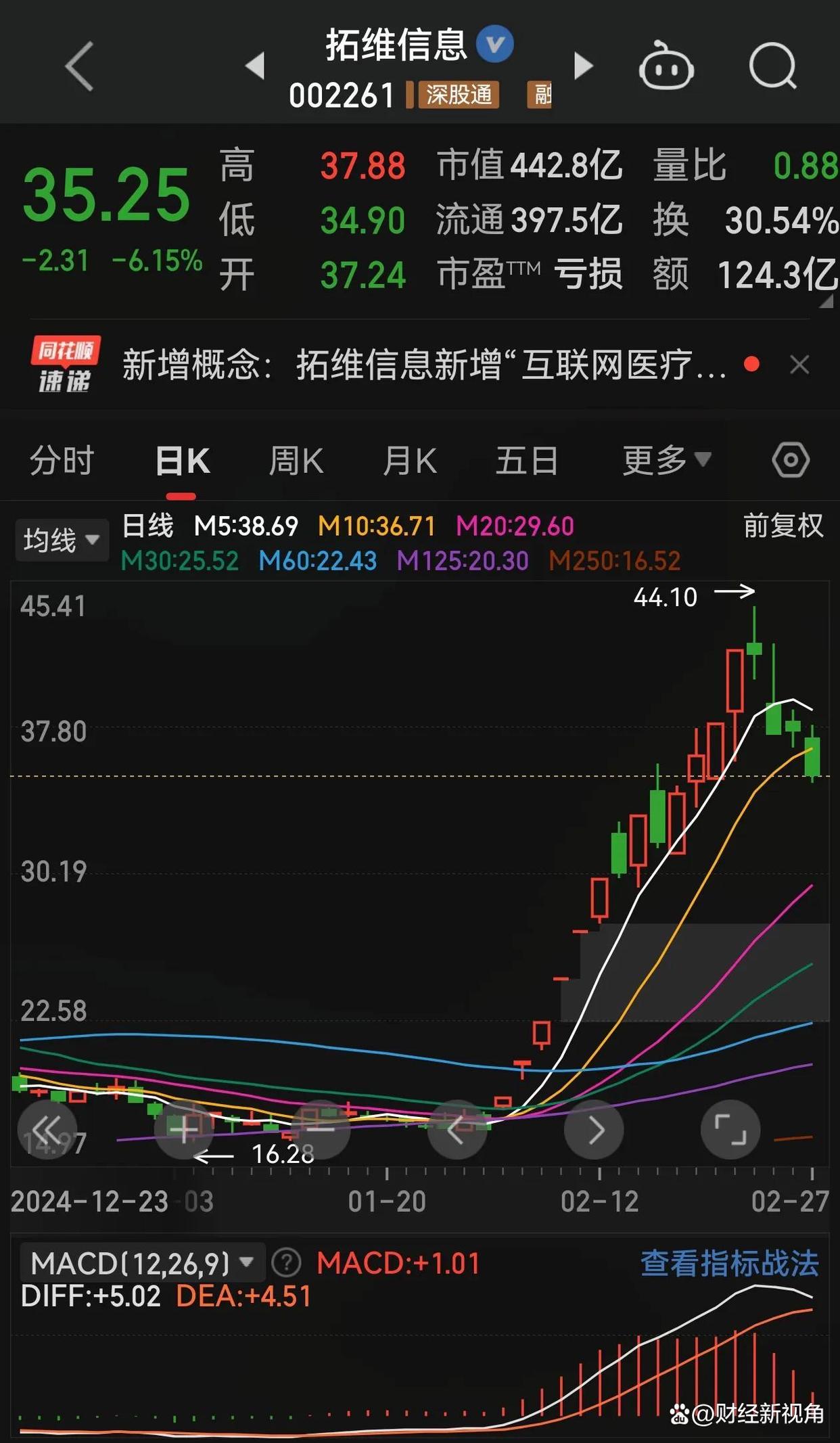Change the 前复权 adjustment mode
This screenshot has height=1443, width=840.
click(x=783, y=526)
